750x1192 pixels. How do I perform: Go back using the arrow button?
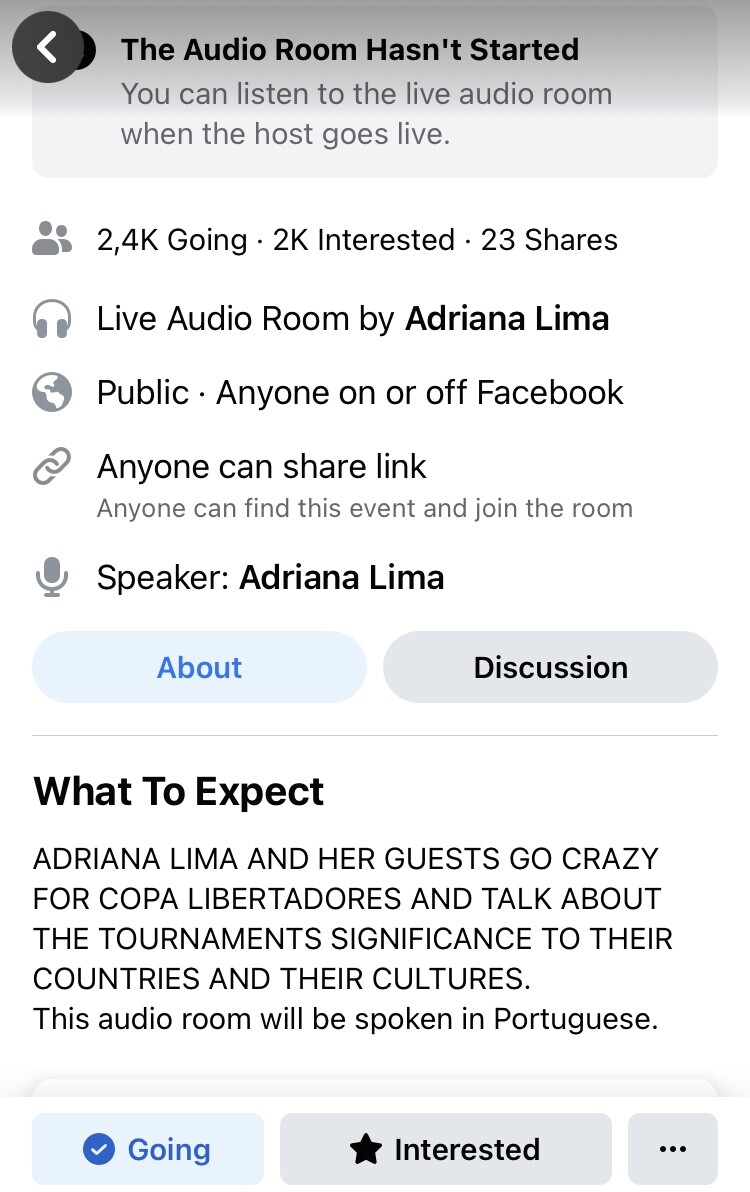tap(47, 47)
